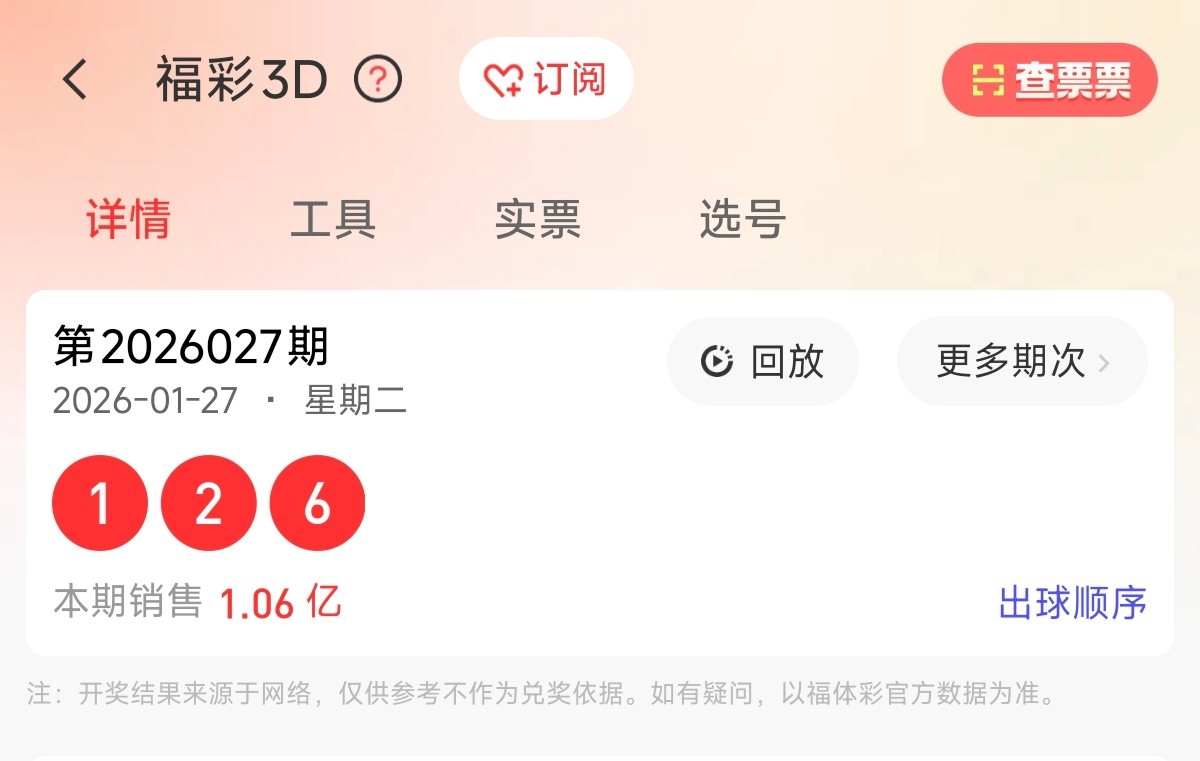This screenshot has width=1200, height=761.
Task: Open the help question mark icon
Action: click(378, 79)
